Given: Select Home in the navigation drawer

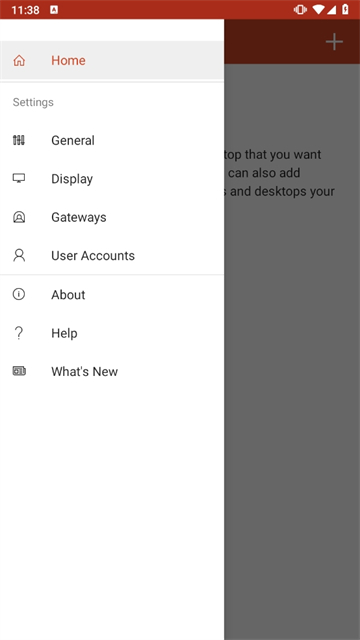Looking at the screenshot, I should point(111,60).
